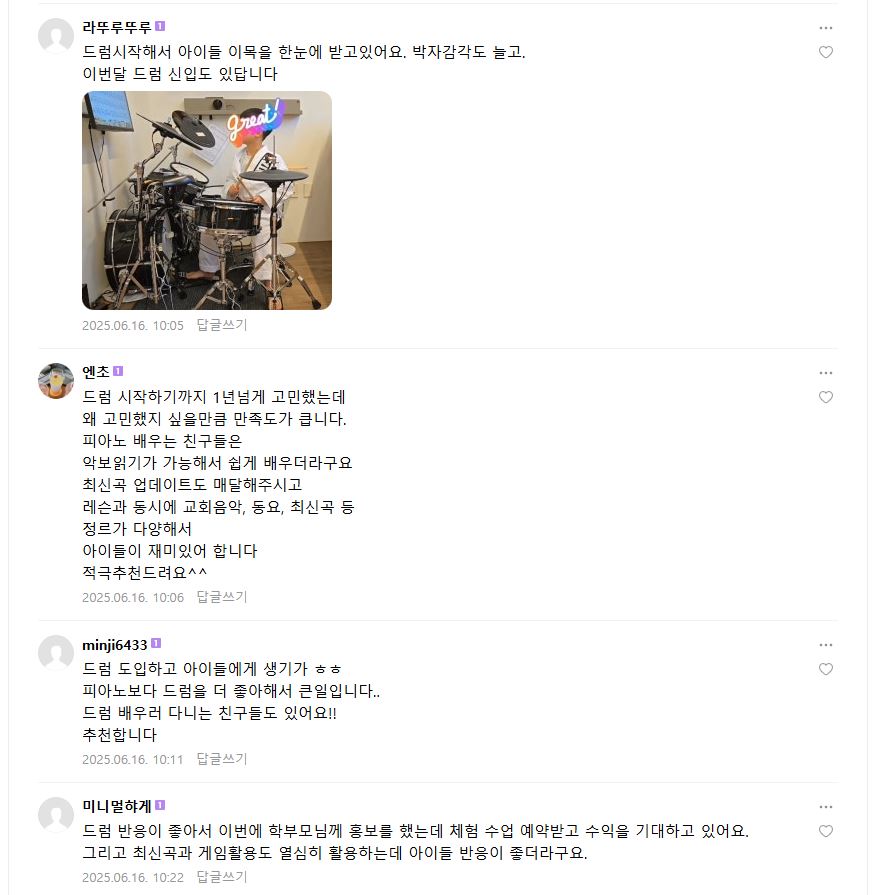Open overflow menu on 미니멀하게's comment
This screenshot has height=895, width=878.
click(x=825, y=807)
